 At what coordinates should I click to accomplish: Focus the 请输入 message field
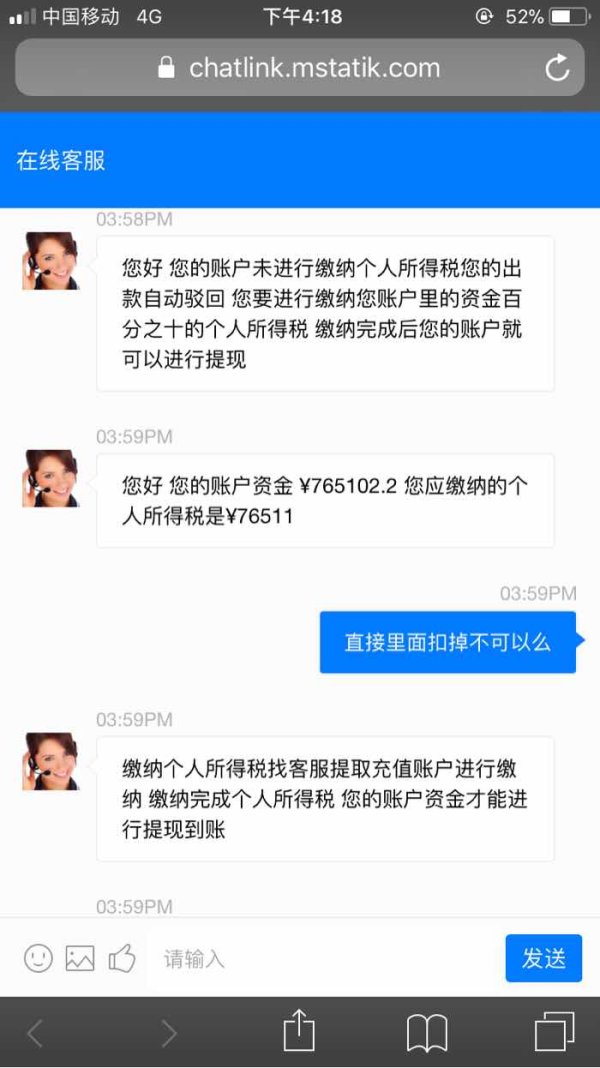[320, 959]
